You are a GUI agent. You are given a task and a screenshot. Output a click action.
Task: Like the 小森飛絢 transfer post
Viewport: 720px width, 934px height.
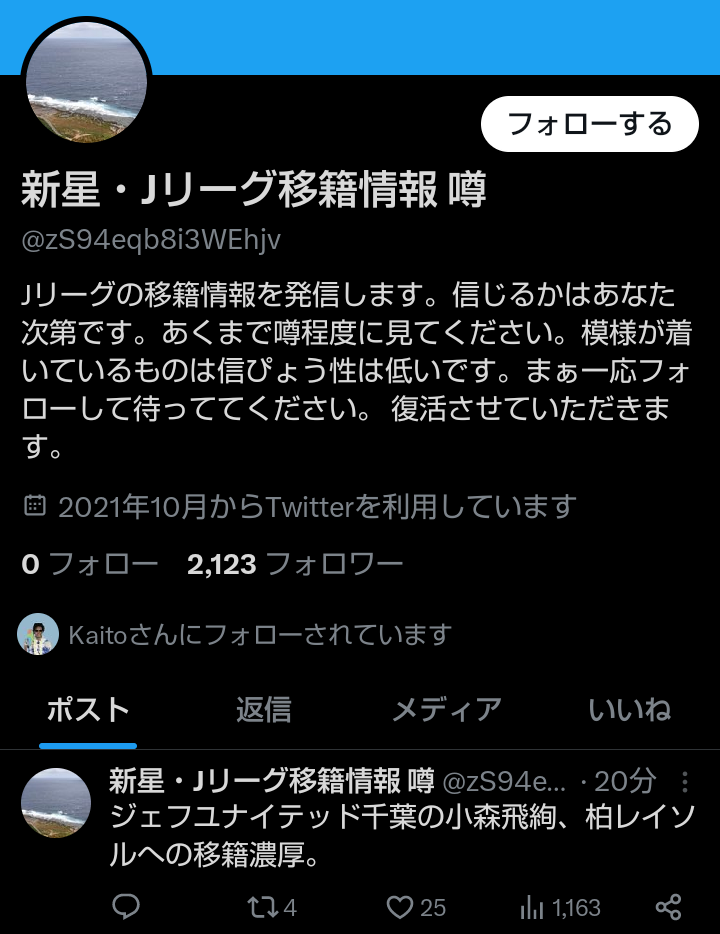pyautogui.click(x=415, y=907)
